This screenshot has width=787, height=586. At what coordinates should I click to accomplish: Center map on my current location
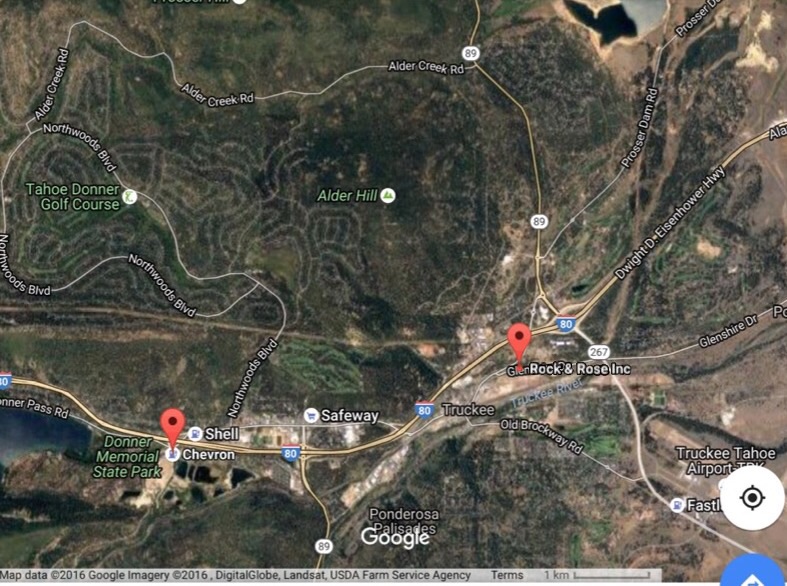753,498
